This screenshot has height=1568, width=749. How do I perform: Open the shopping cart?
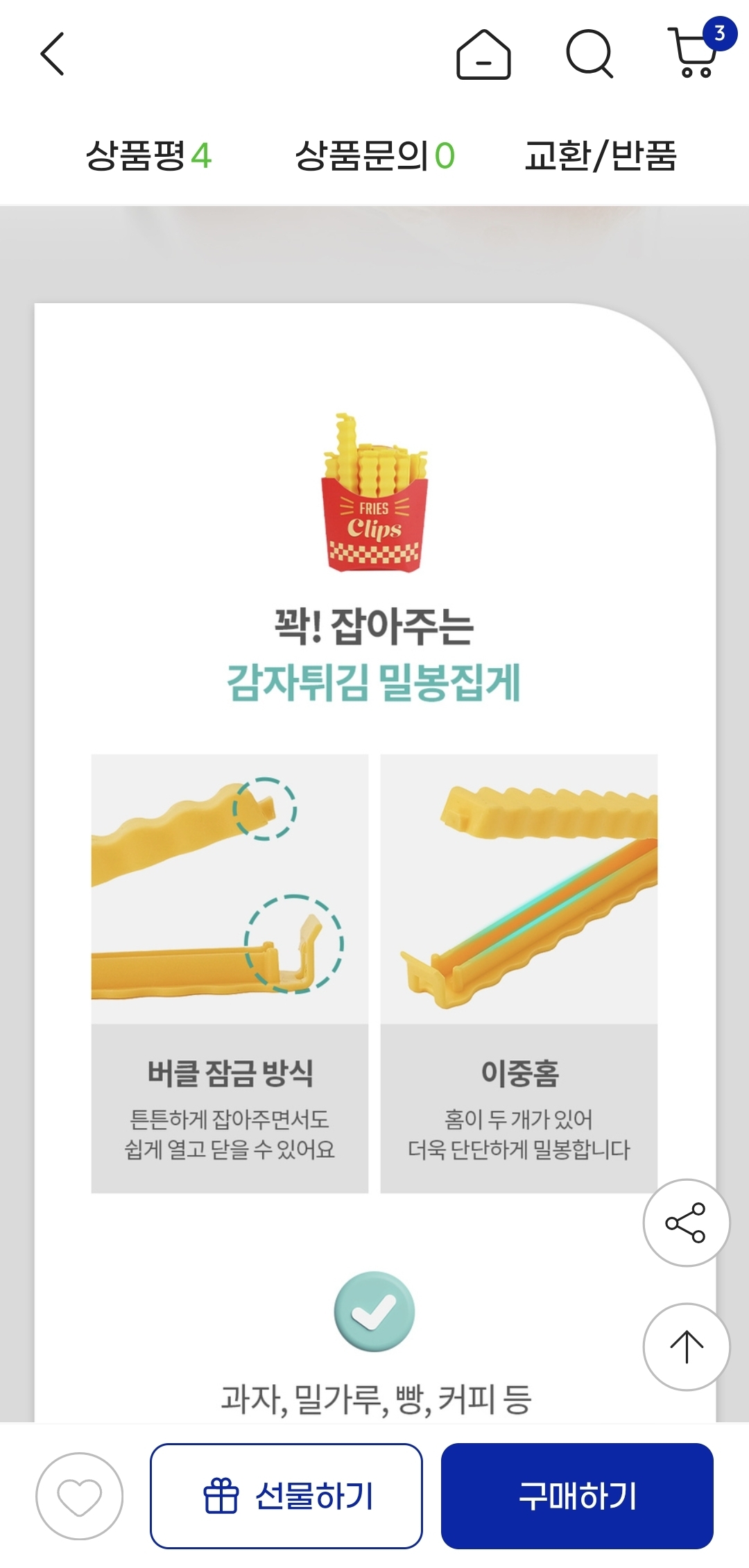click(694, 52)
